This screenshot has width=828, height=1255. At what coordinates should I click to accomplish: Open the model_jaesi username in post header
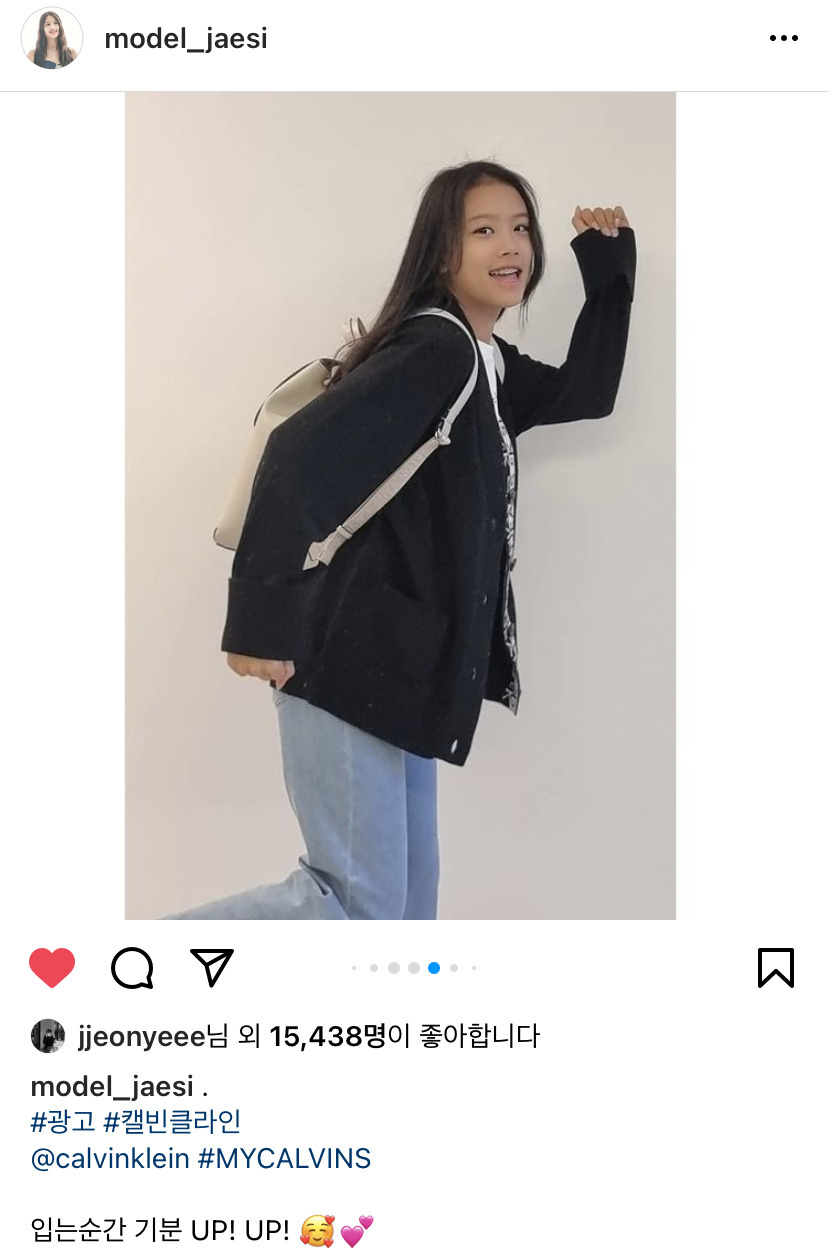pos(186,39)
